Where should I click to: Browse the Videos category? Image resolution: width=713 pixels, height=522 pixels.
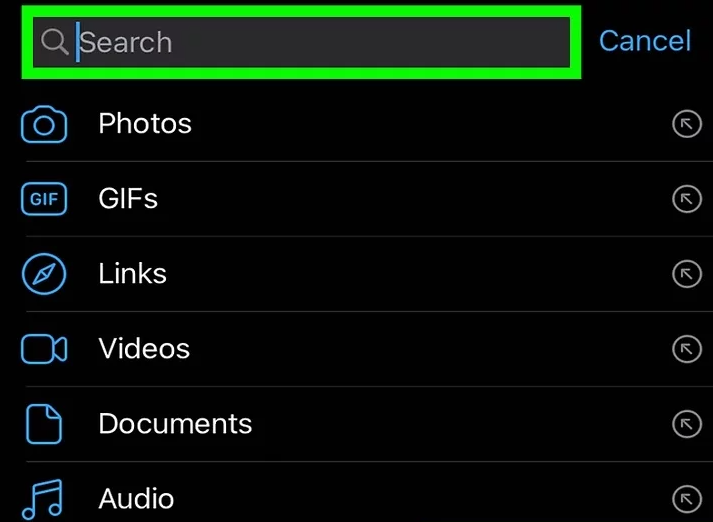tap(144, 348)
